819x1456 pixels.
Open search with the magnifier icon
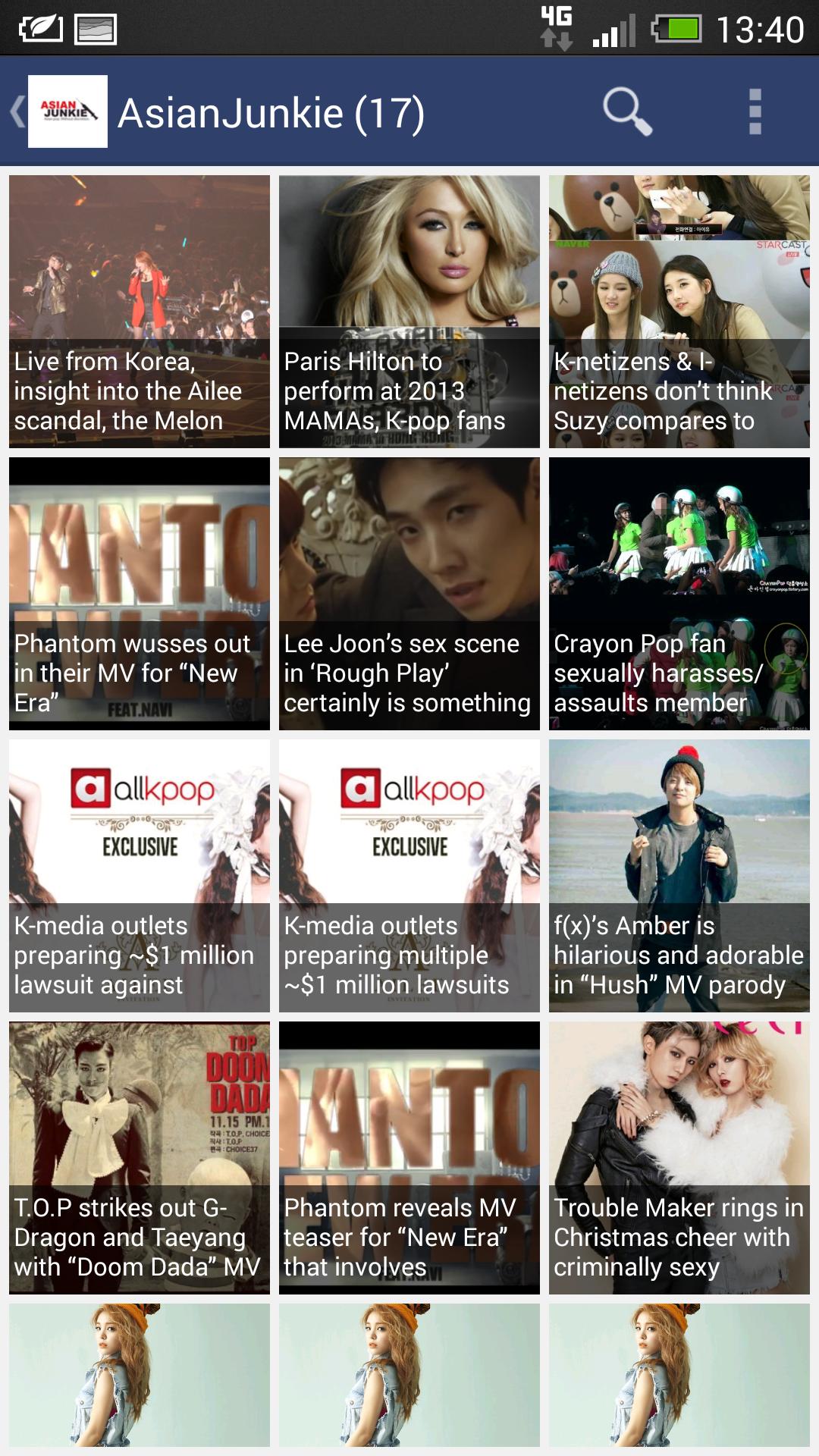tap(626, 111)
